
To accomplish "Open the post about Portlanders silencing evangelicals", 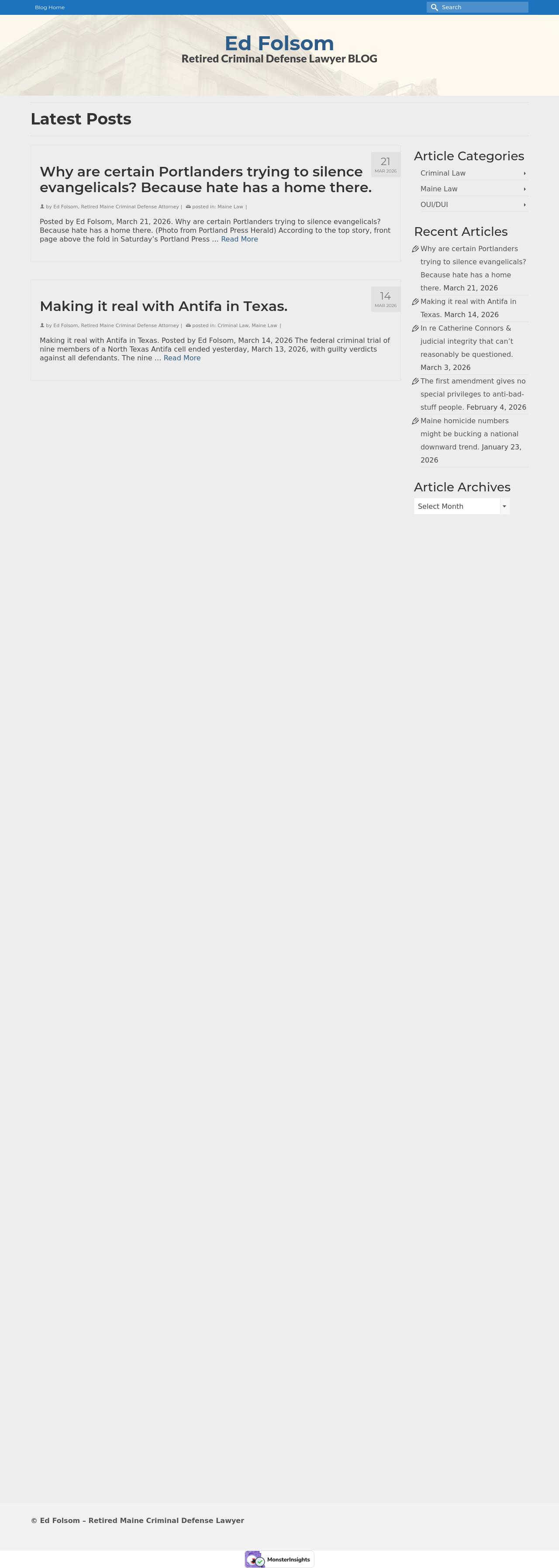I will [205, 180].
